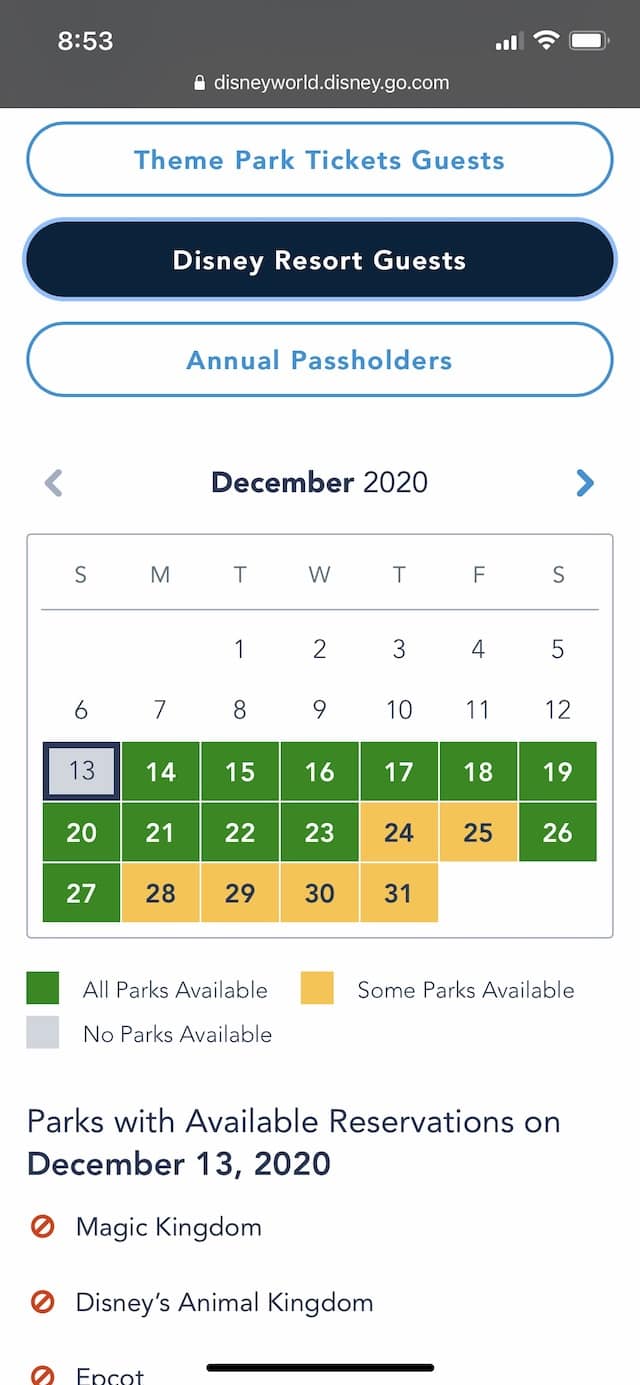The width and height of the screenshot is (640, 1385).
Task: View parks available on December 25
Action: (478, 832)
